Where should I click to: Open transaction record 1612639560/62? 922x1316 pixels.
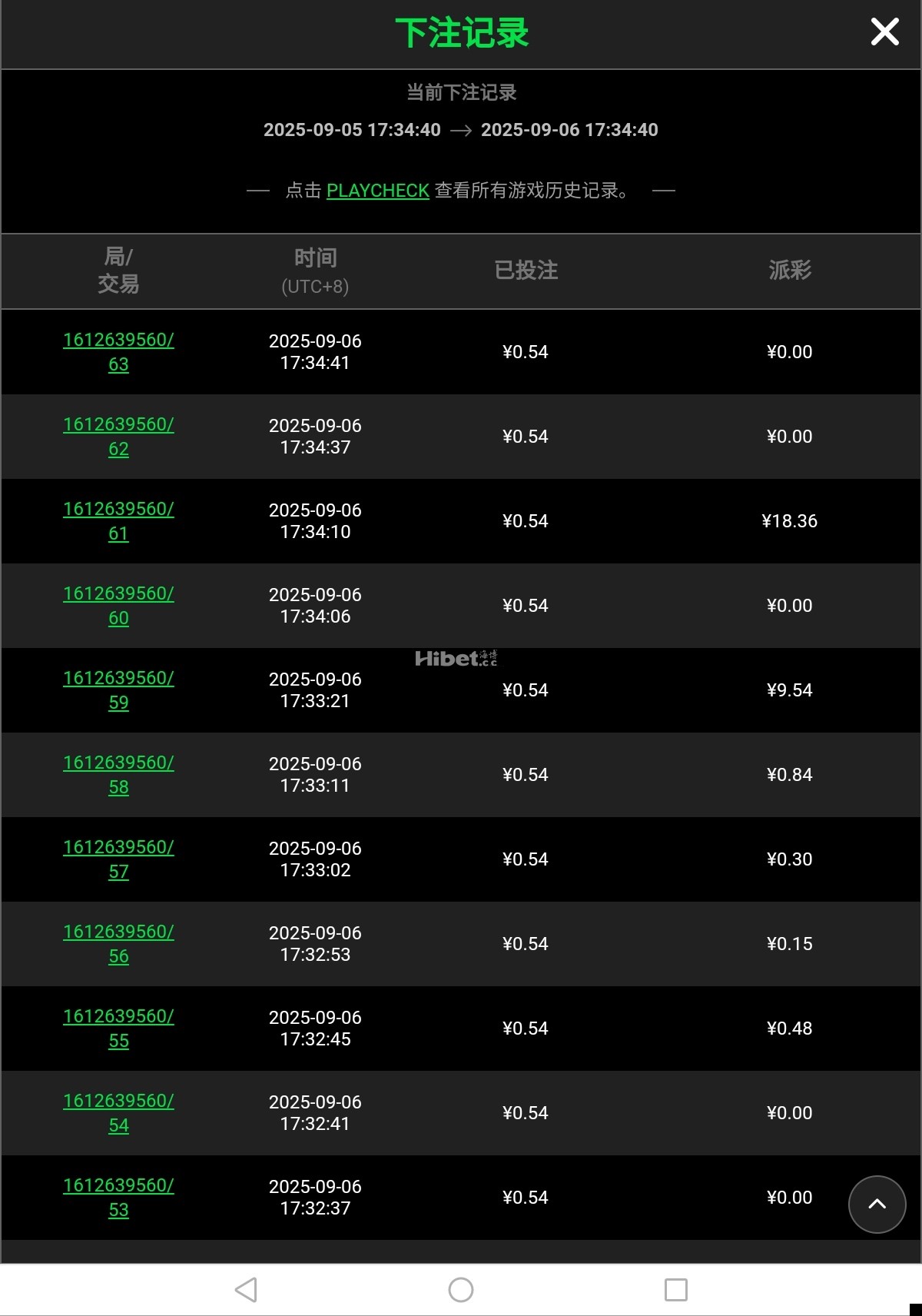point(118,437)
